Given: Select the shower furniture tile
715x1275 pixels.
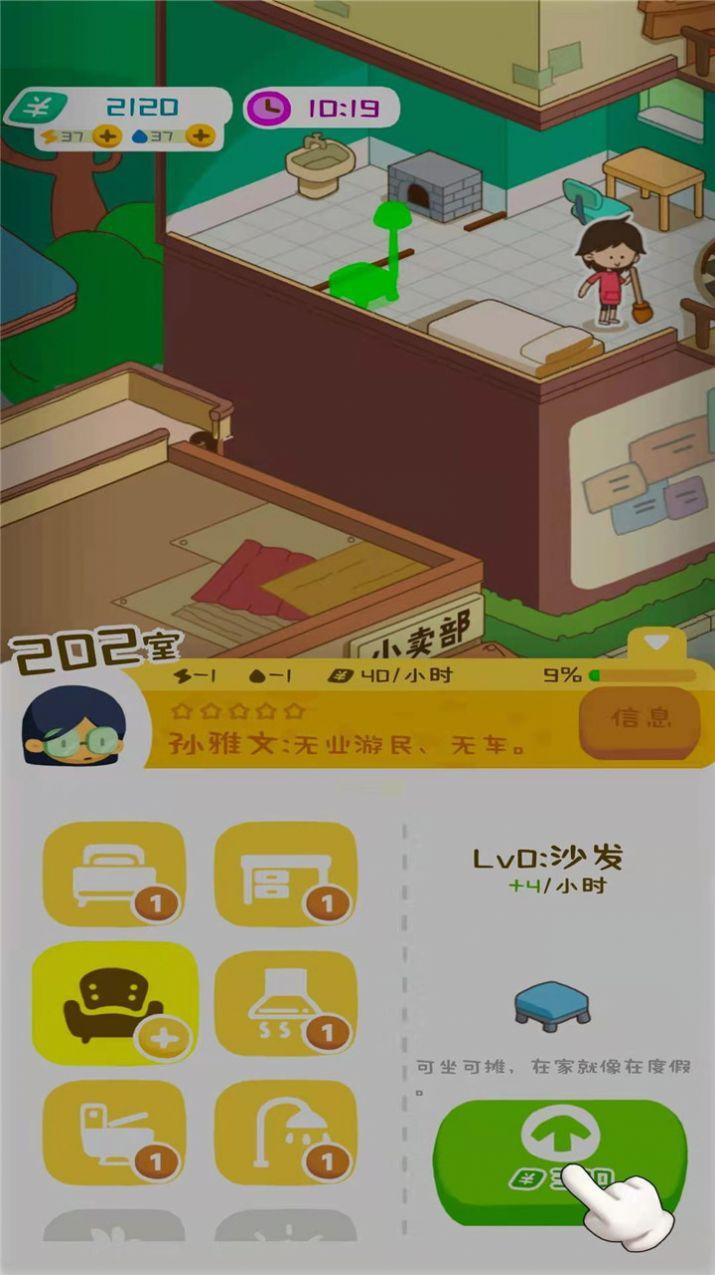Looking at the screenshot, I should click(x=285, y=1133).
